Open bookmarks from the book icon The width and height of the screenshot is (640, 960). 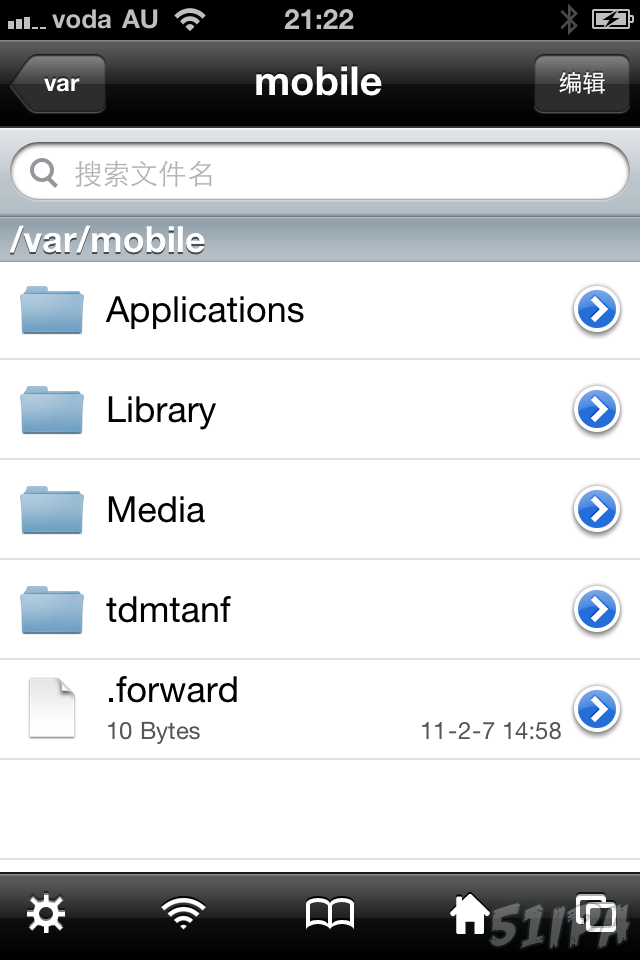330,914
